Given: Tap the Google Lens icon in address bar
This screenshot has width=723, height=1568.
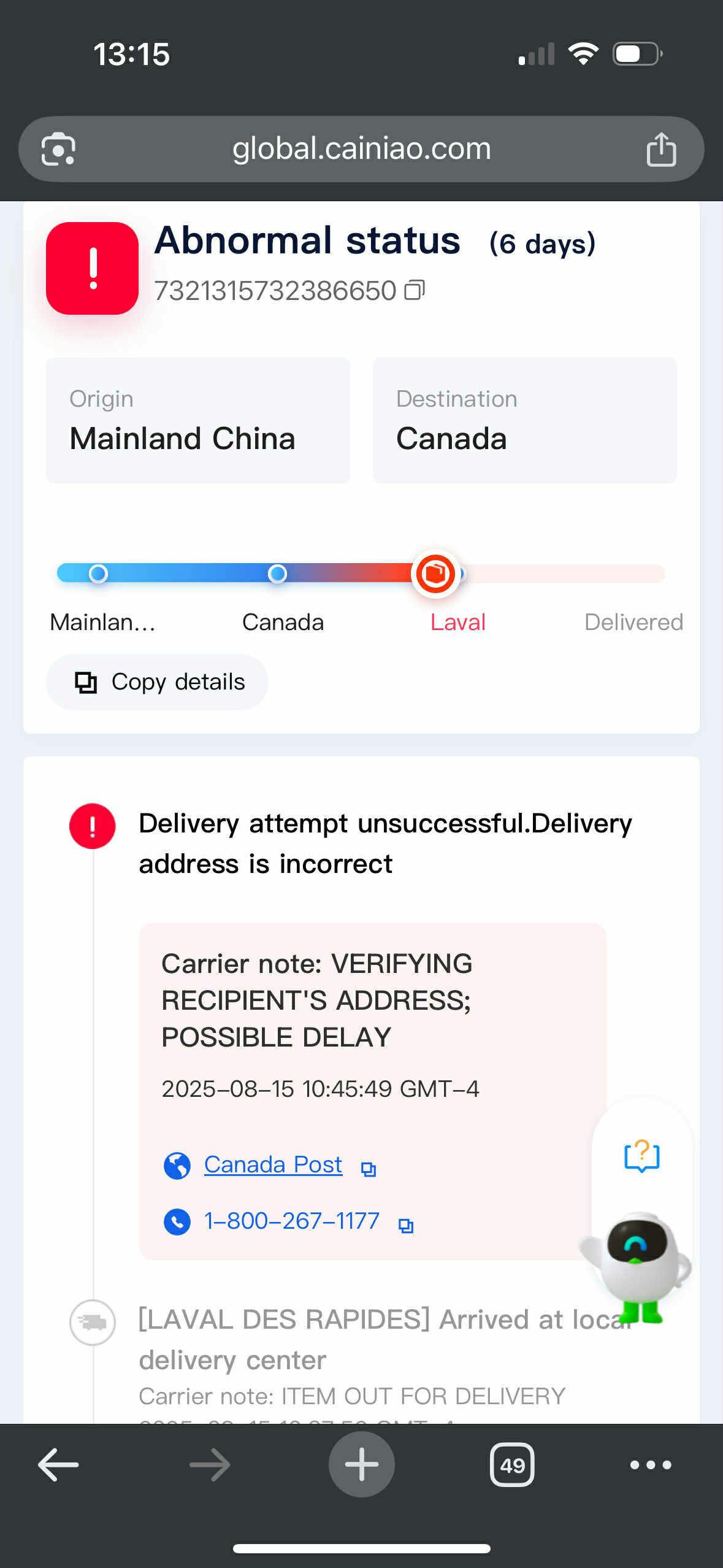Looking at the screenshot, I should coord(58,149).
